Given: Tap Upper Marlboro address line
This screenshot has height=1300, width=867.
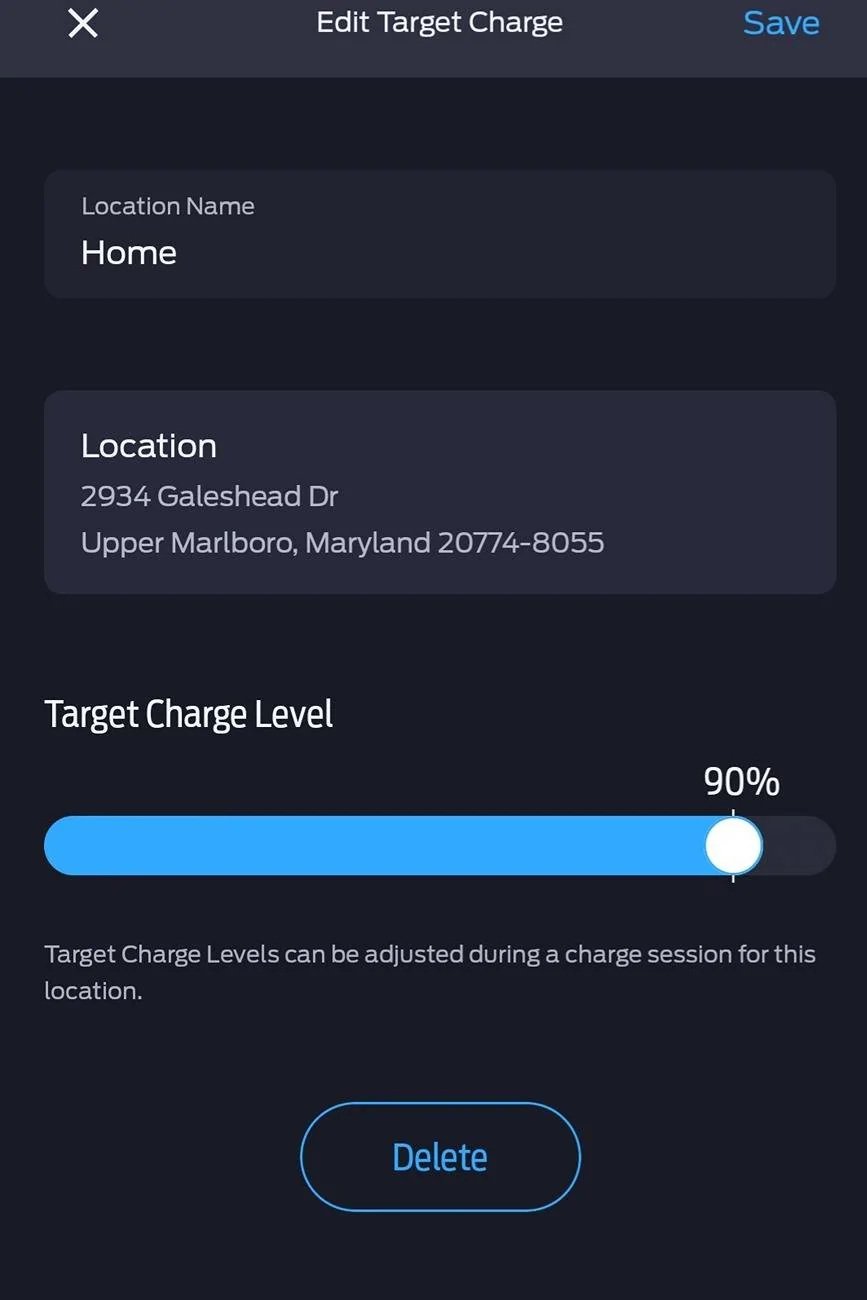Looking at the screenshot, I should [x=342, y=542].
